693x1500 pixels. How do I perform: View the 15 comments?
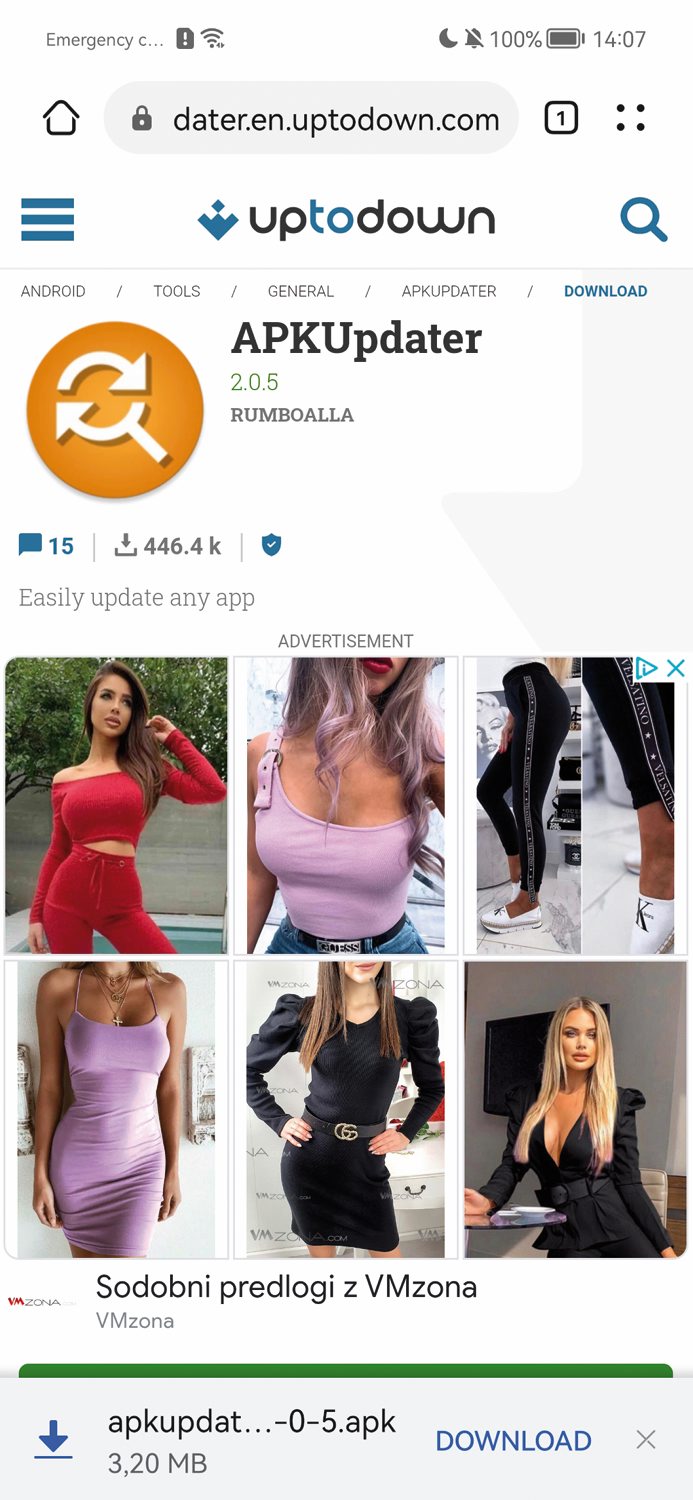(x=47, y=546)
